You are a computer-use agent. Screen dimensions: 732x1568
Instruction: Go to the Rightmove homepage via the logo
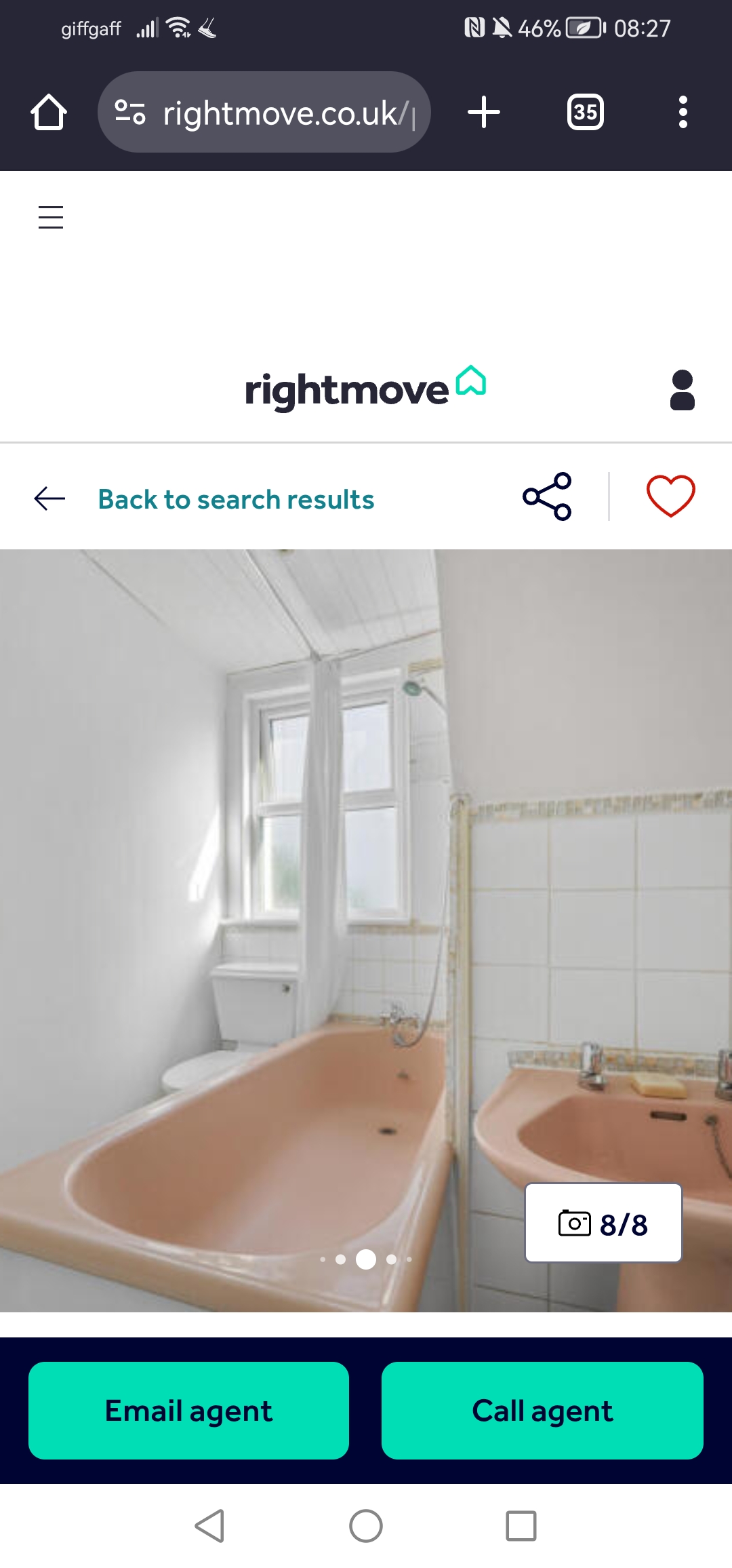[365, 389]
